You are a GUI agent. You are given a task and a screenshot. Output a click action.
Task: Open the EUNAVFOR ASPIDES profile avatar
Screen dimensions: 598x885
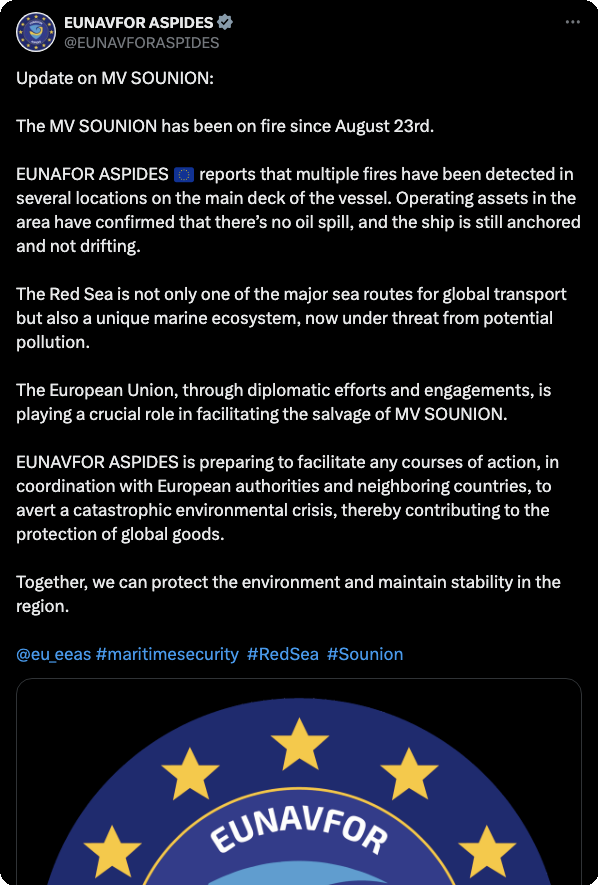pos(36,32)
